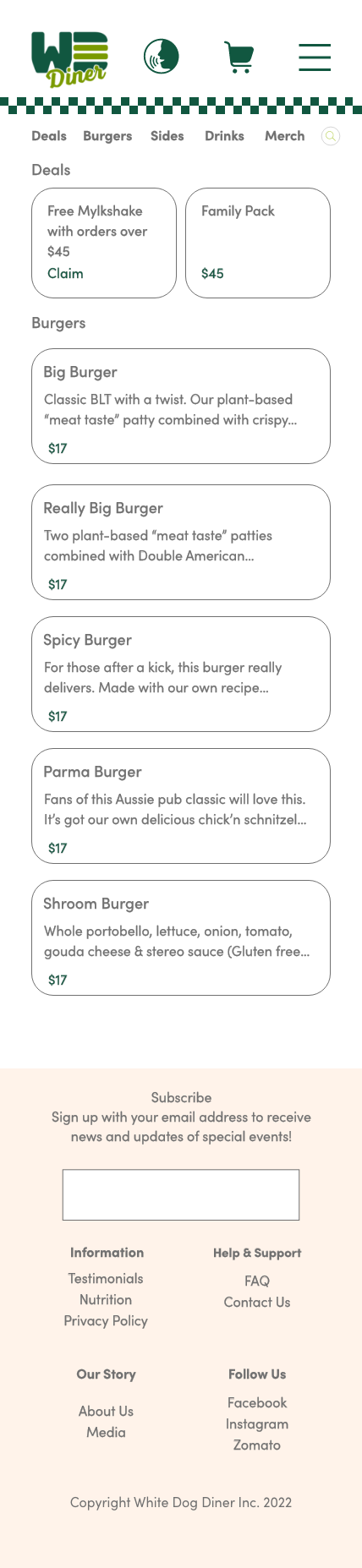Open the Testimonials link
Viewport: 362px width, 1568px height.
[106, 1278]
